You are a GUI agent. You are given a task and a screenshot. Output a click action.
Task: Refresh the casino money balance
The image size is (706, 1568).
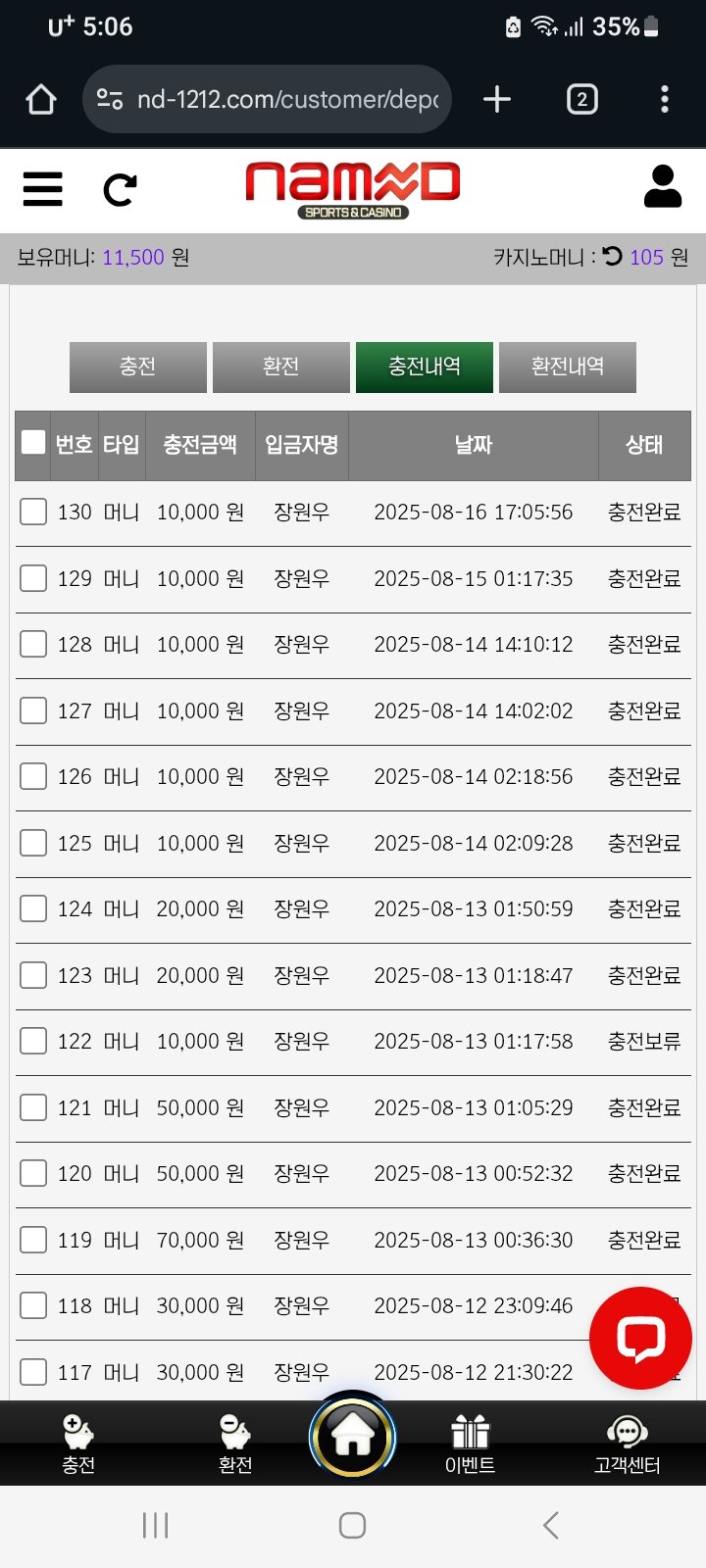(x=613, y=257)
